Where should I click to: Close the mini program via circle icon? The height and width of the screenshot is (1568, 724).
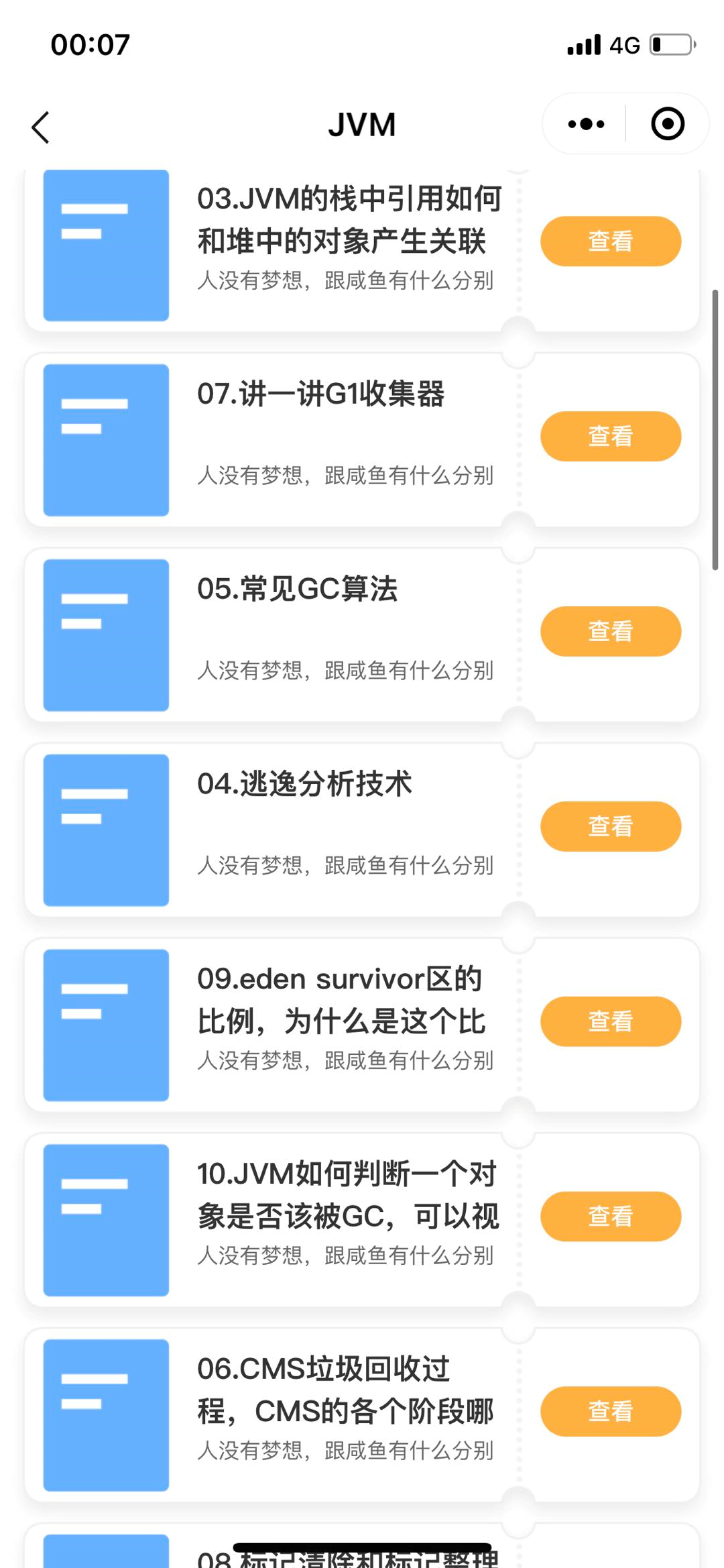tap(667, 124)
